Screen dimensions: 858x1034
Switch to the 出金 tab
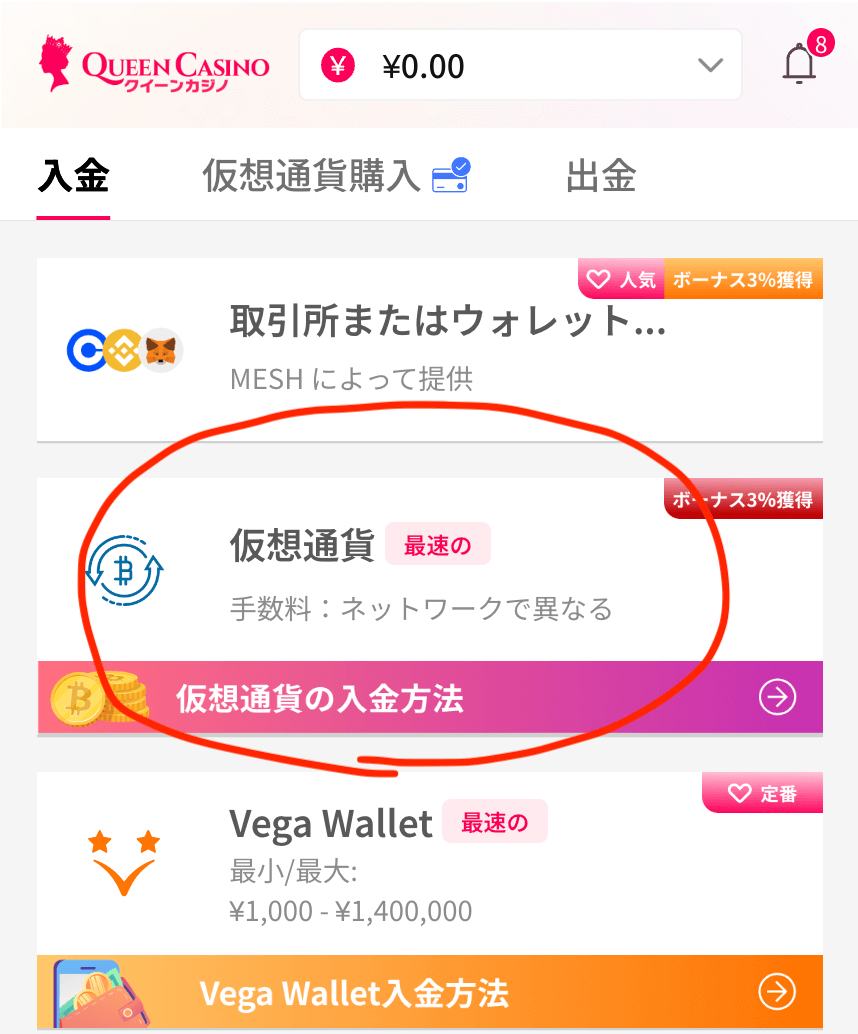tap(600, 177)
